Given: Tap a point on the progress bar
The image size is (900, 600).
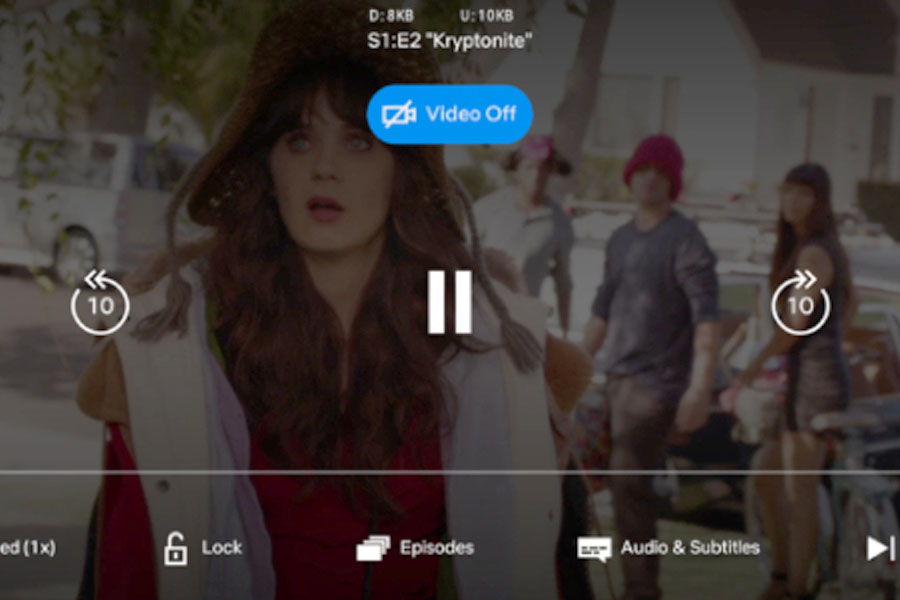Looking at the screenshot, I should click(450, 472).
